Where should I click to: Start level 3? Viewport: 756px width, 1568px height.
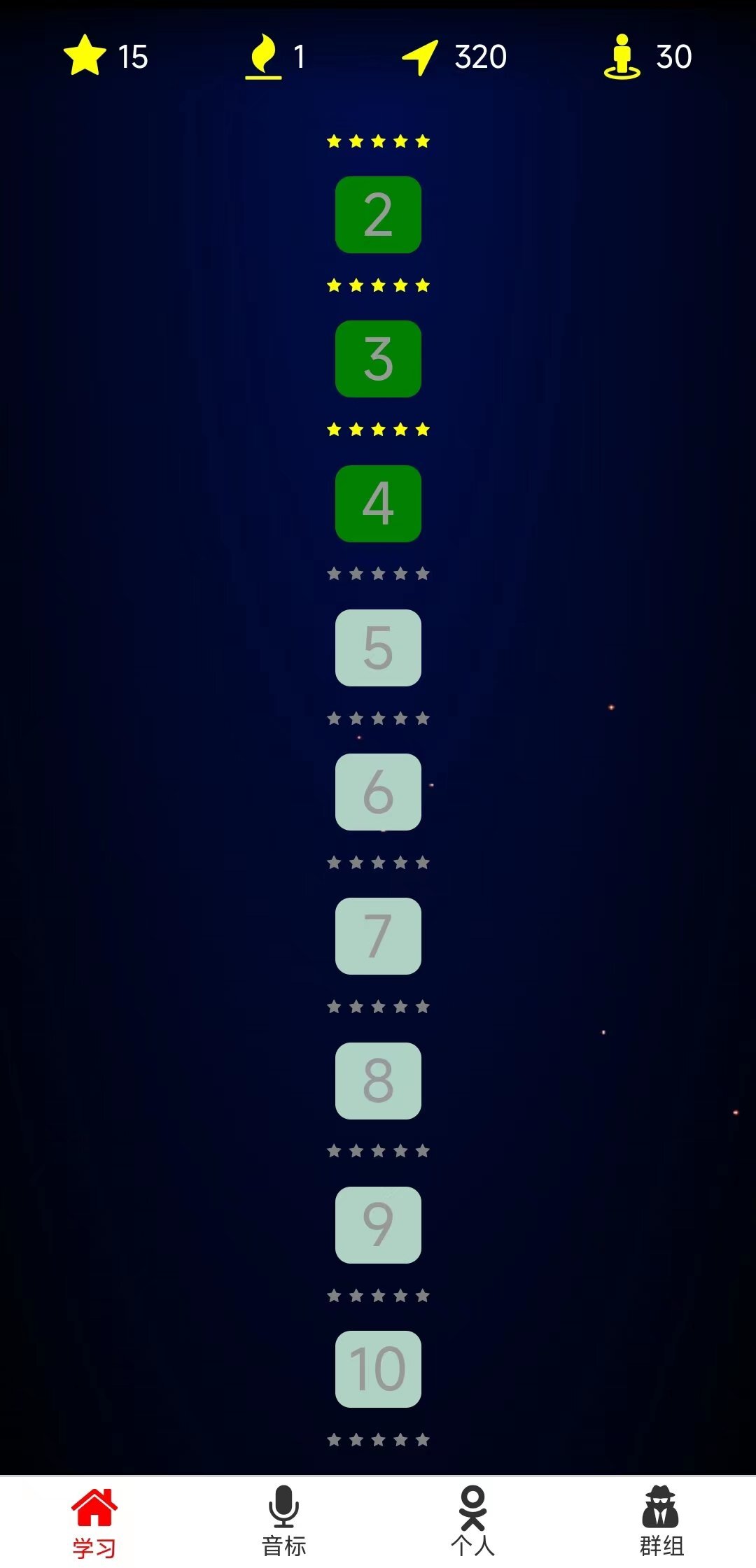378,359
